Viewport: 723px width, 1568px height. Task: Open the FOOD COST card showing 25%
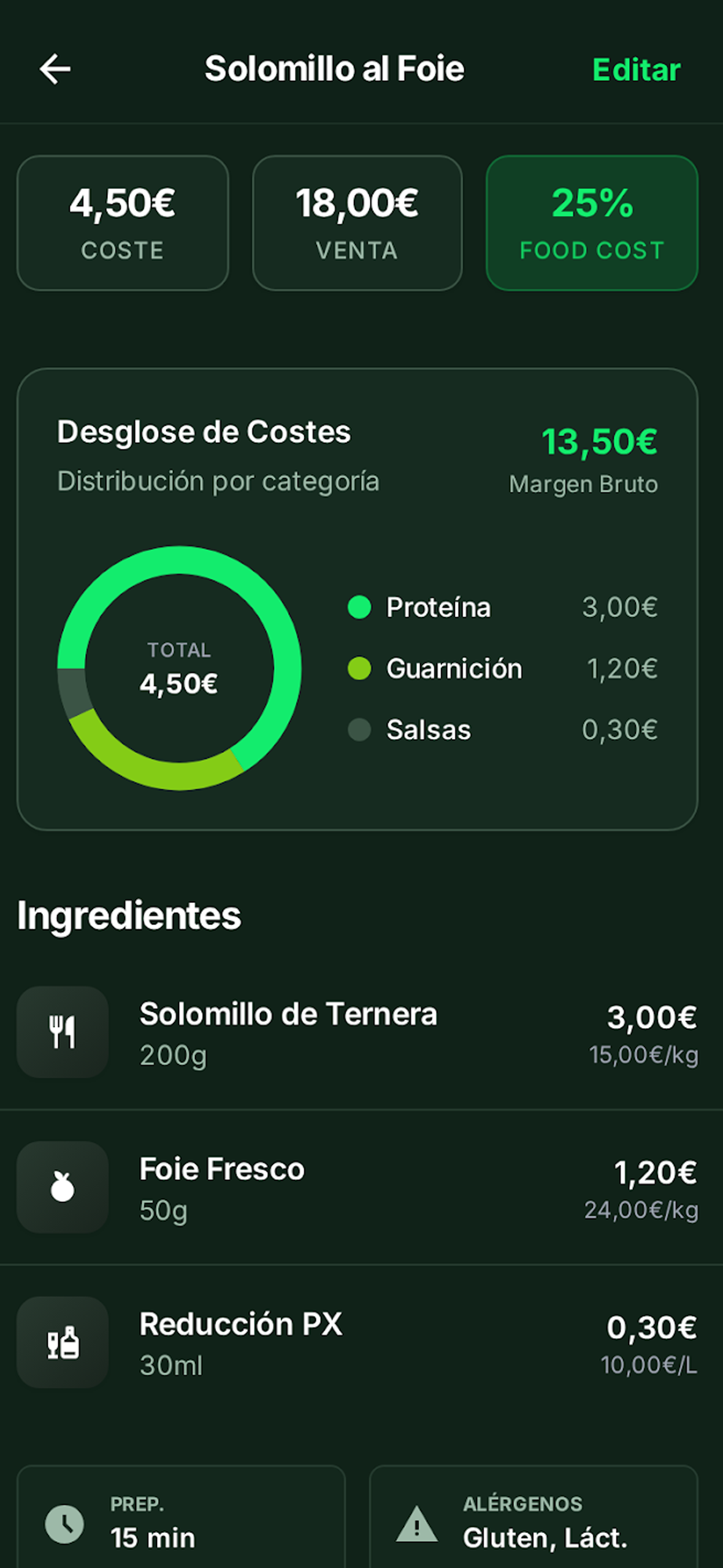pos(591,222)
